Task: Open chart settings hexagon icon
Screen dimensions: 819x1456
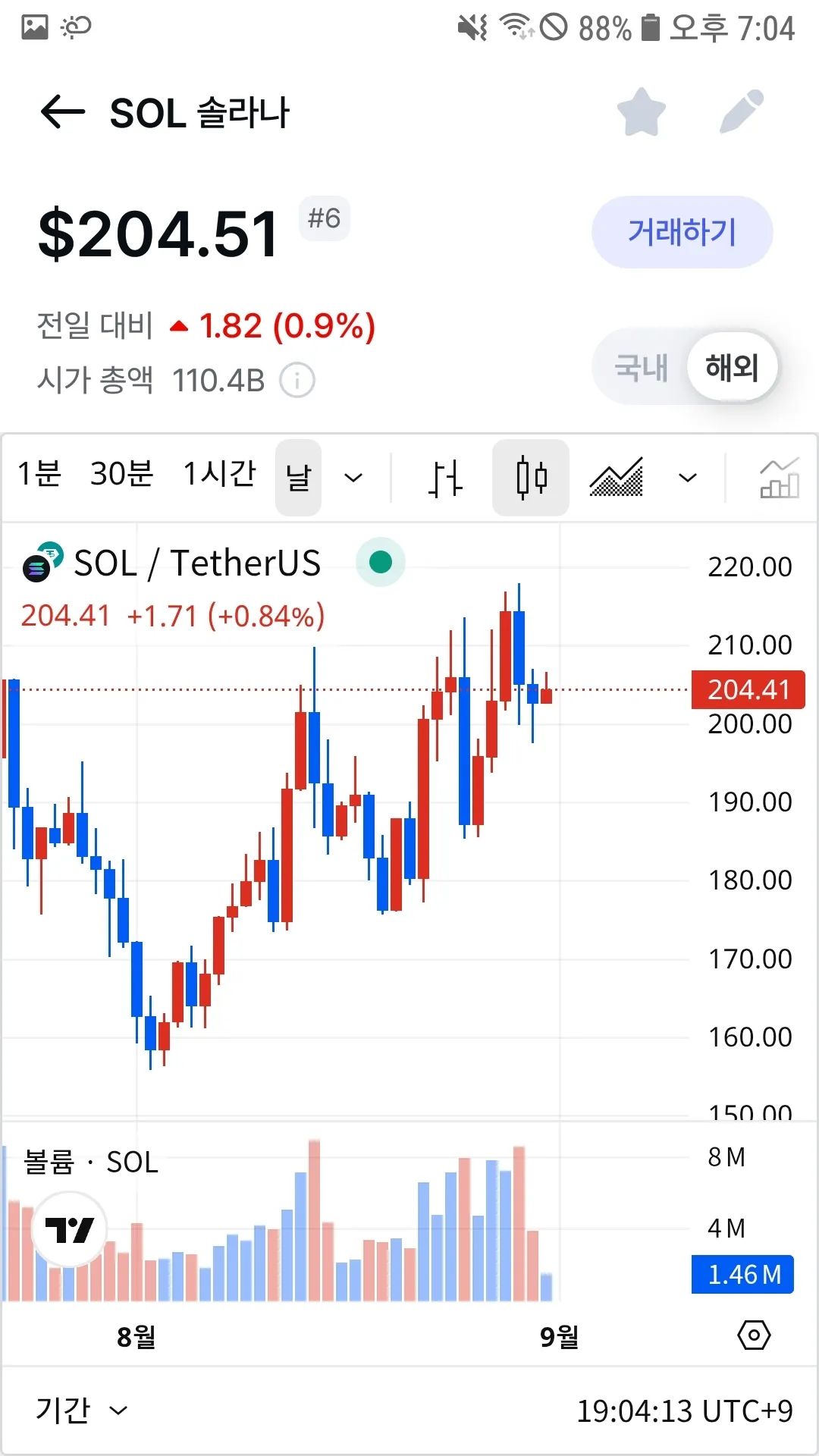Action: coord(754,1335)
